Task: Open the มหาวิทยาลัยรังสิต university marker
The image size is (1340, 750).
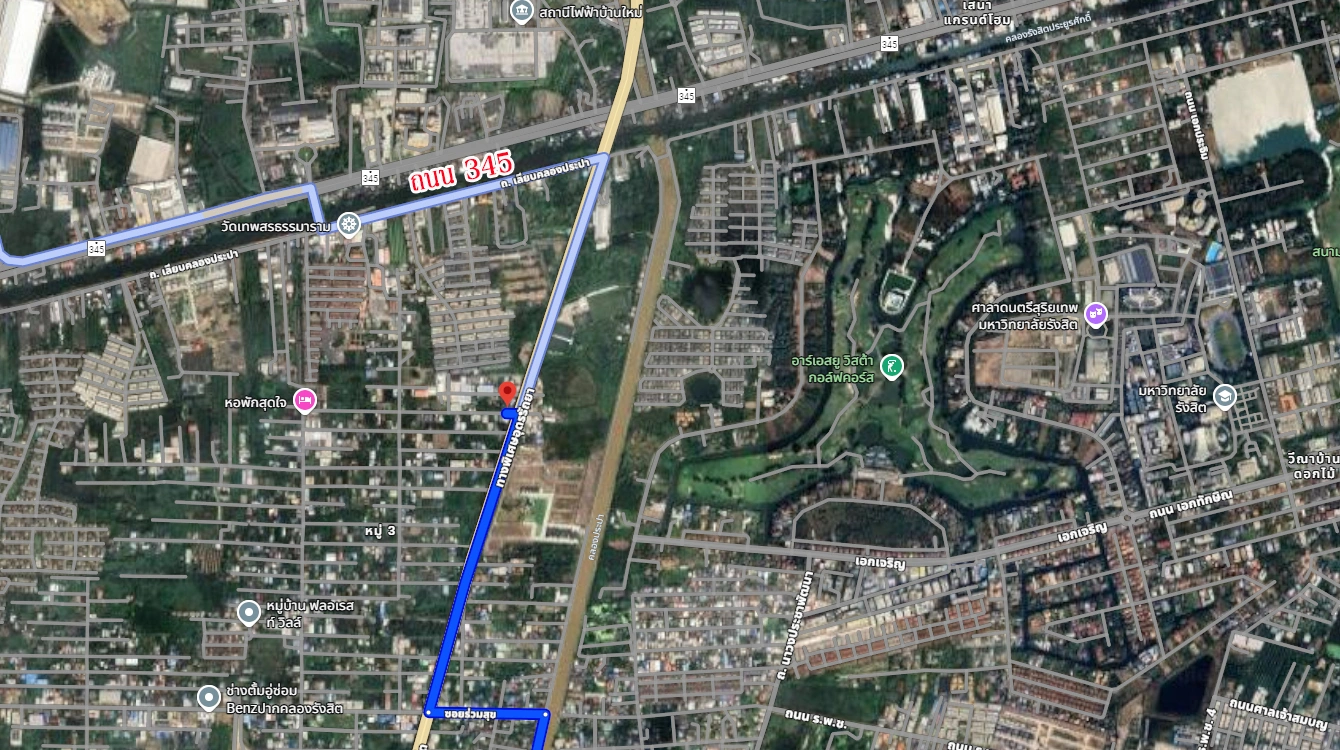Action: tap(1224, 396)
